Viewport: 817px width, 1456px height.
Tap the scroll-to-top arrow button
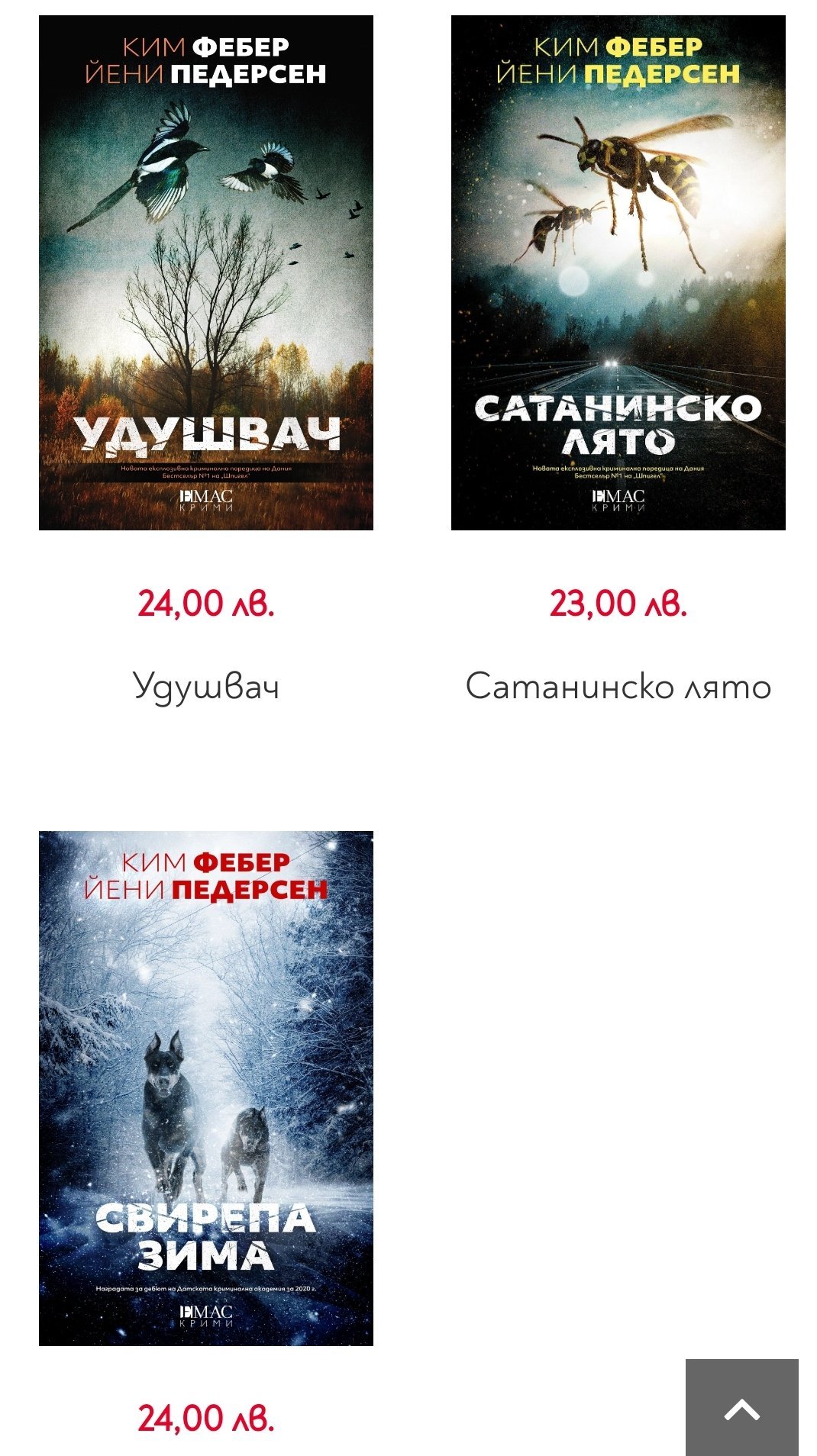pos(741,1407)
